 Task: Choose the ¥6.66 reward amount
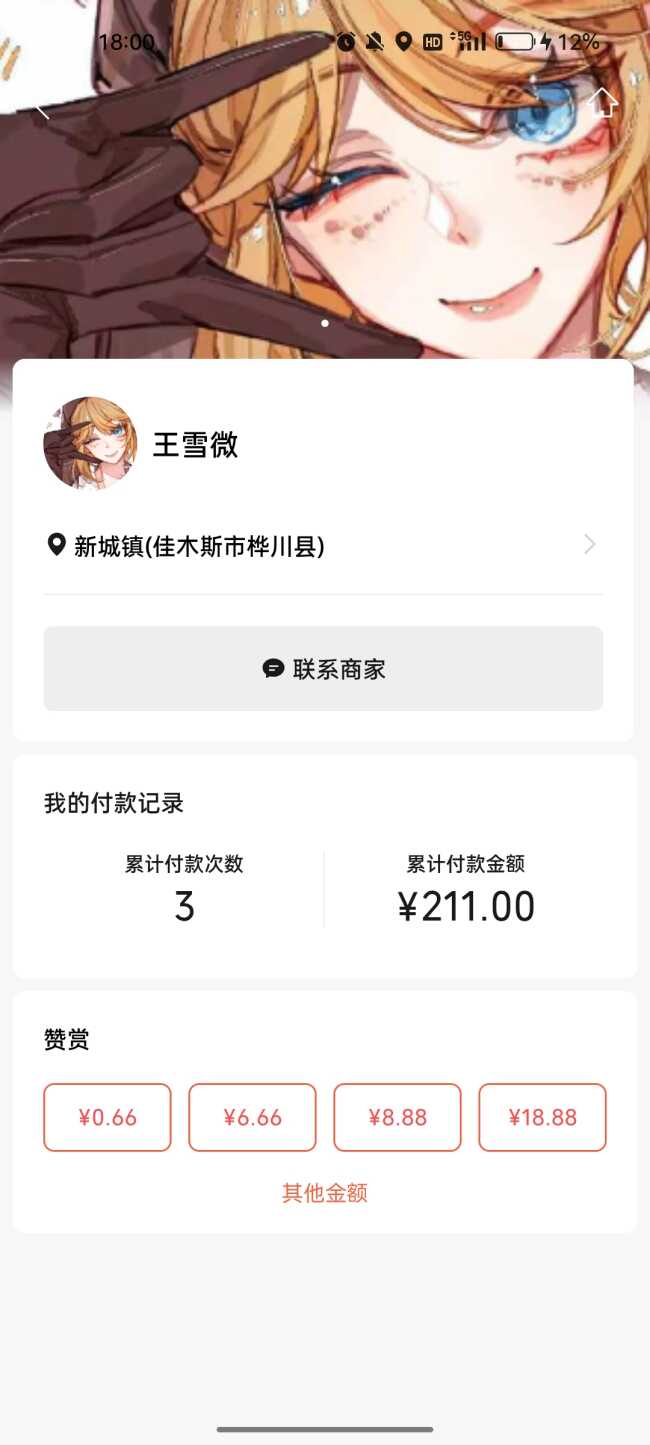[x=252, y=1117]
